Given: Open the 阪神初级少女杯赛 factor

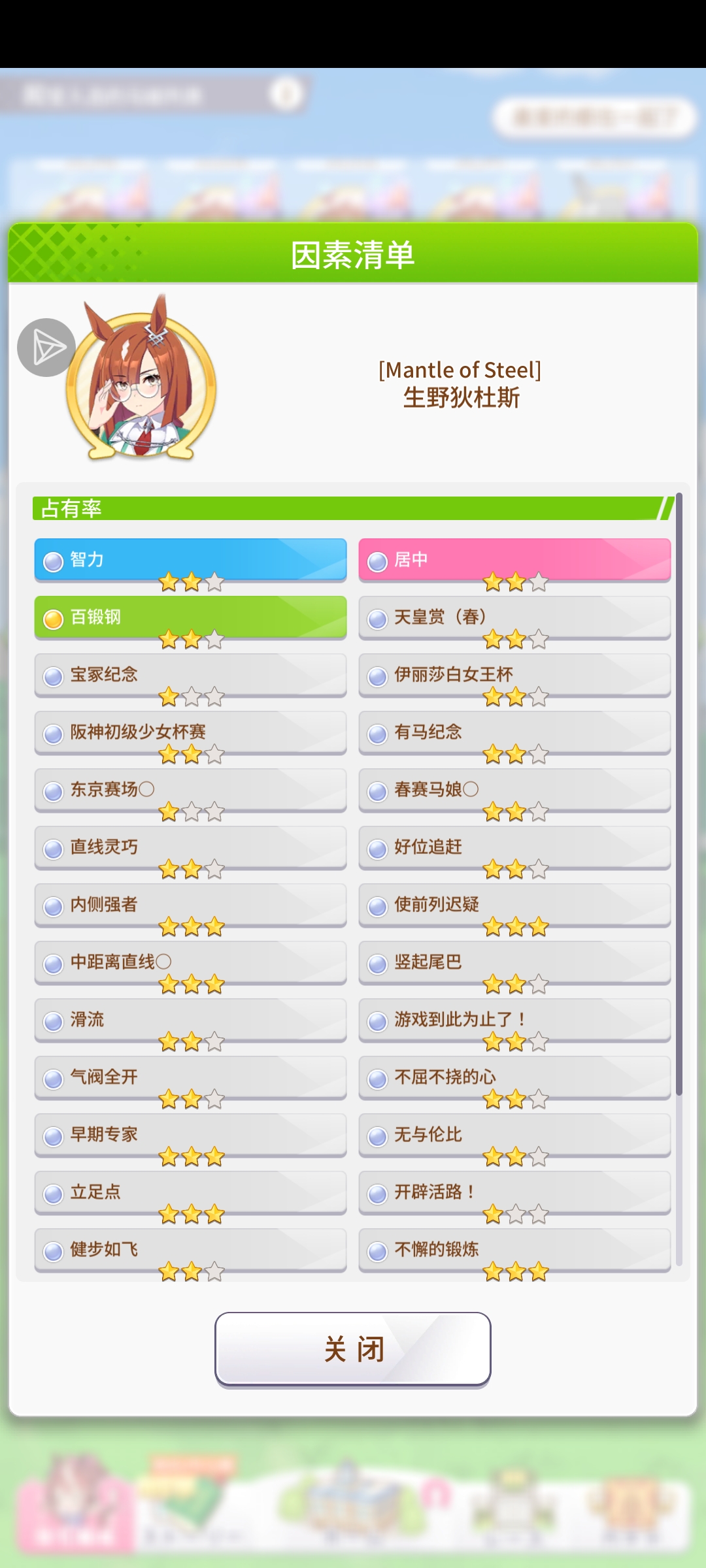Looking at the screenshot, I should pyautogui.click(x=190, y=732).
